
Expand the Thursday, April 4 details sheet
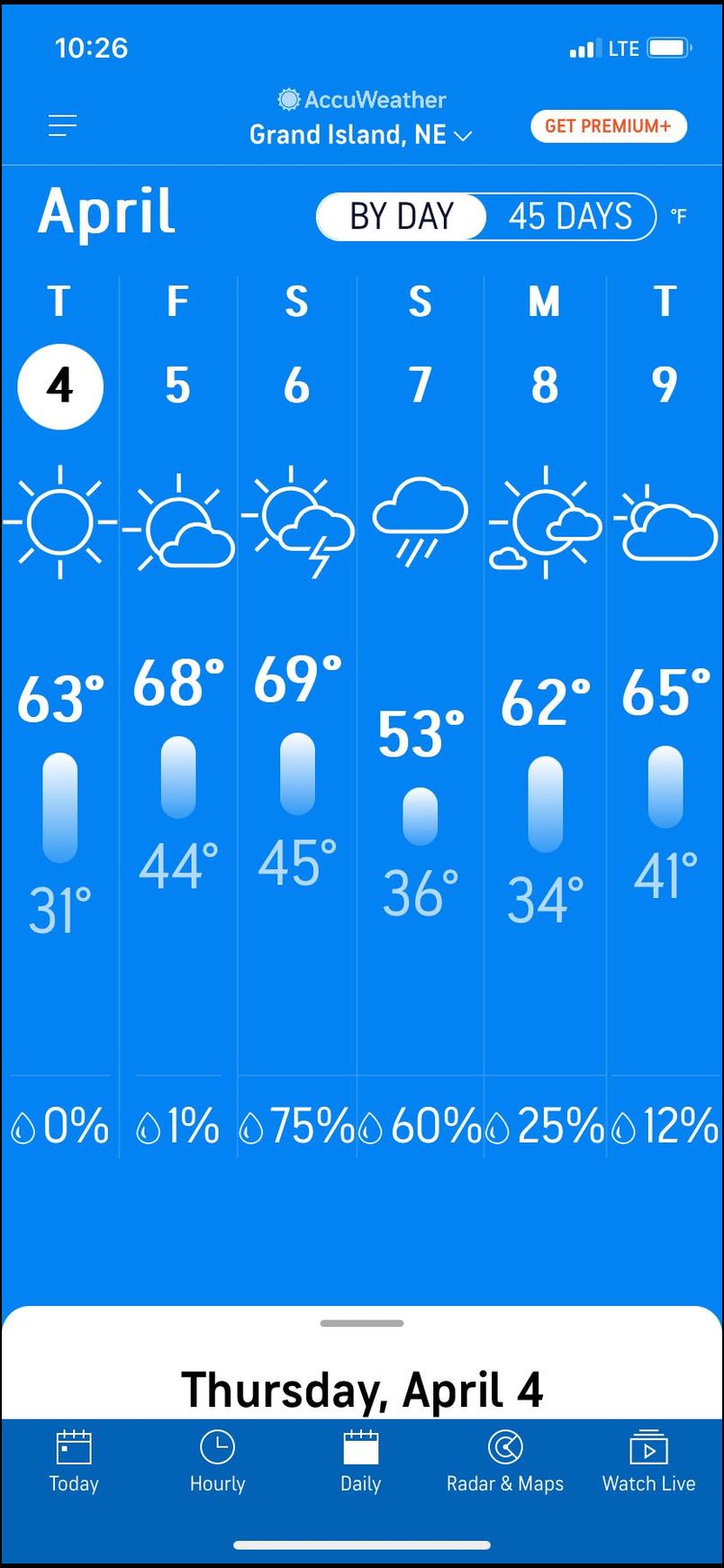pos(362,1324)
